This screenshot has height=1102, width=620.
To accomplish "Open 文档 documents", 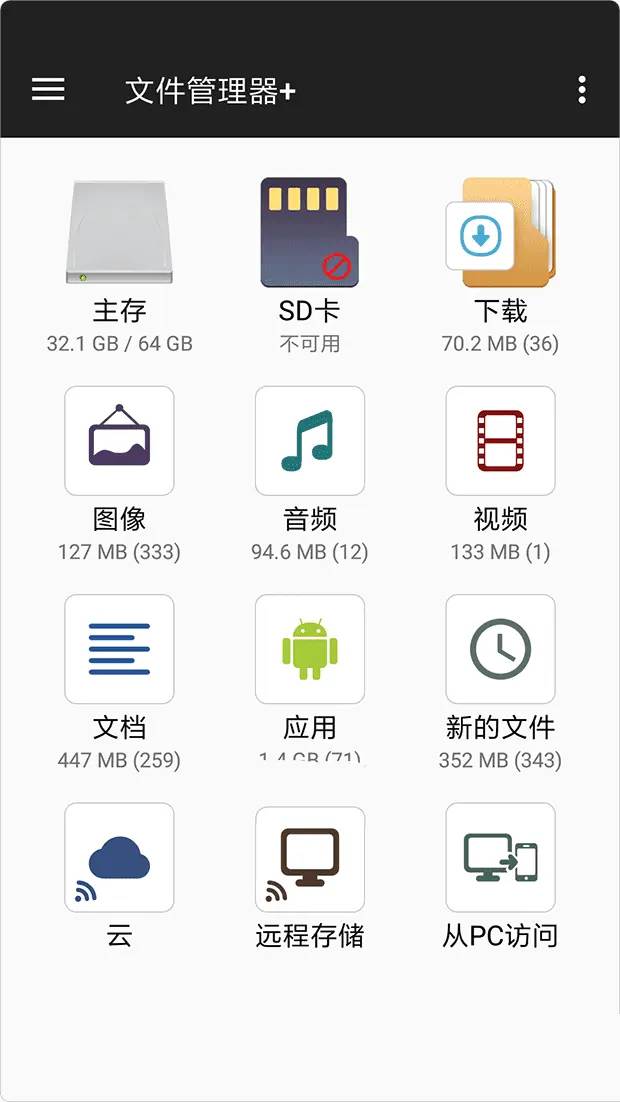I will tap(119, 649).
